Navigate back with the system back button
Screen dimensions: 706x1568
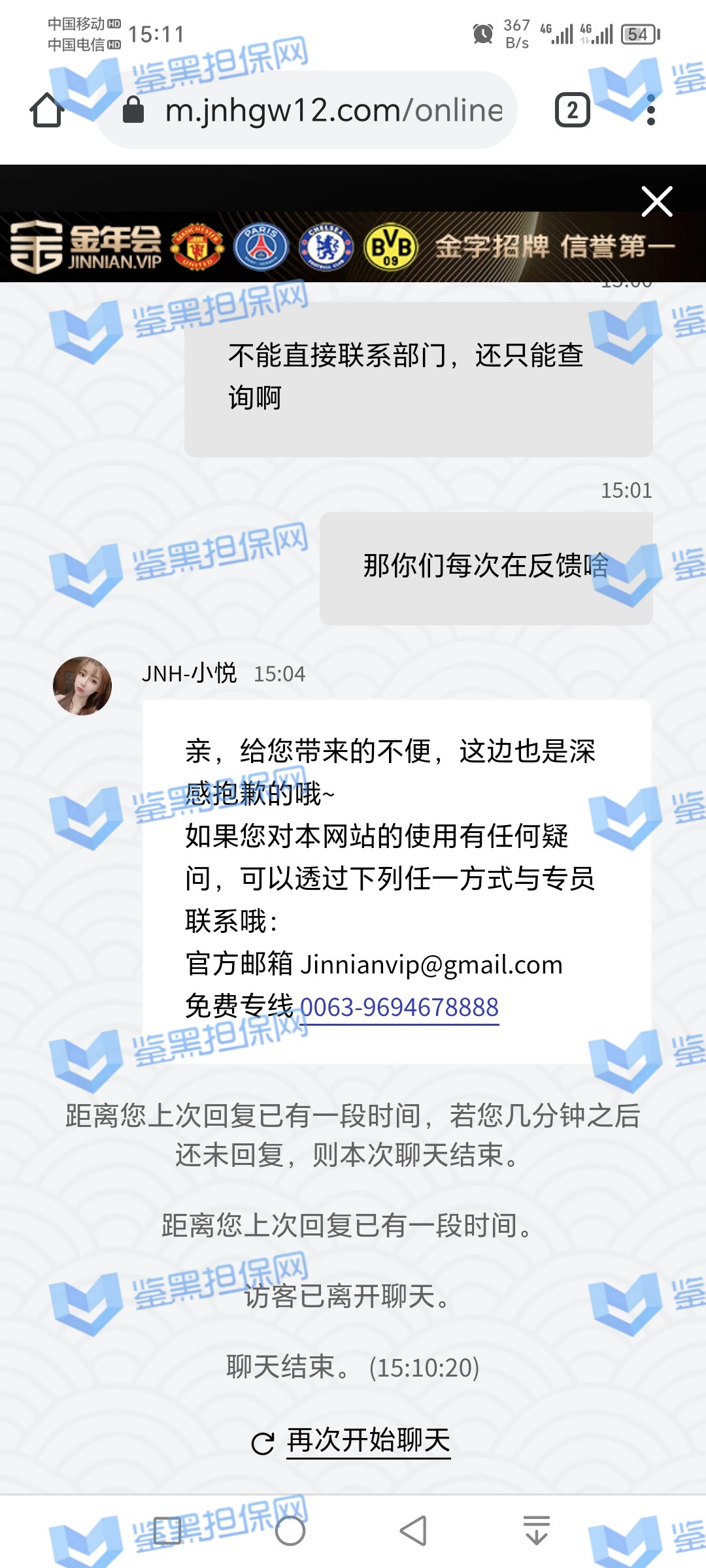413,1531
